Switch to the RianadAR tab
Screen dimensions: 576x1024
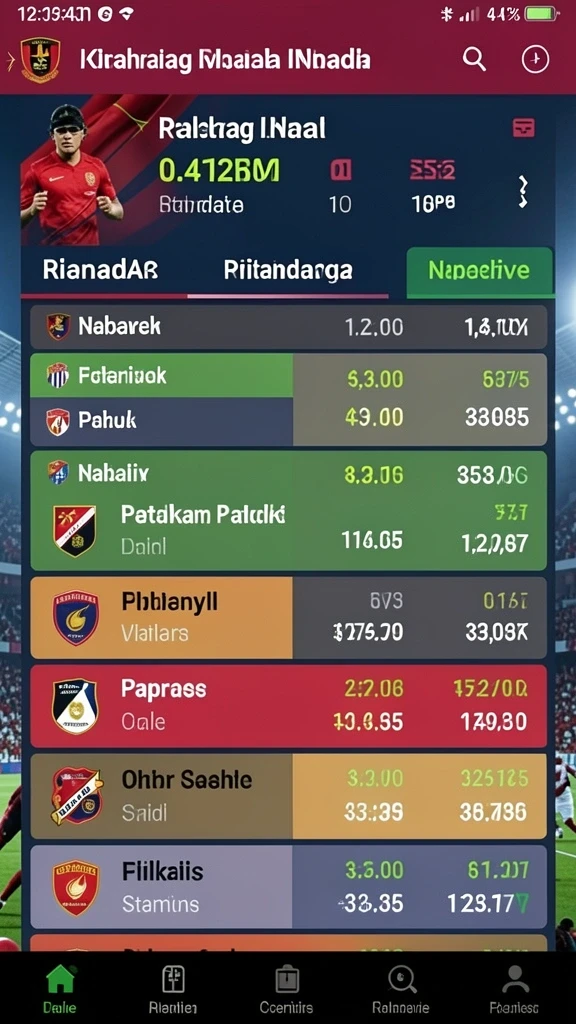tap(101, 270)
